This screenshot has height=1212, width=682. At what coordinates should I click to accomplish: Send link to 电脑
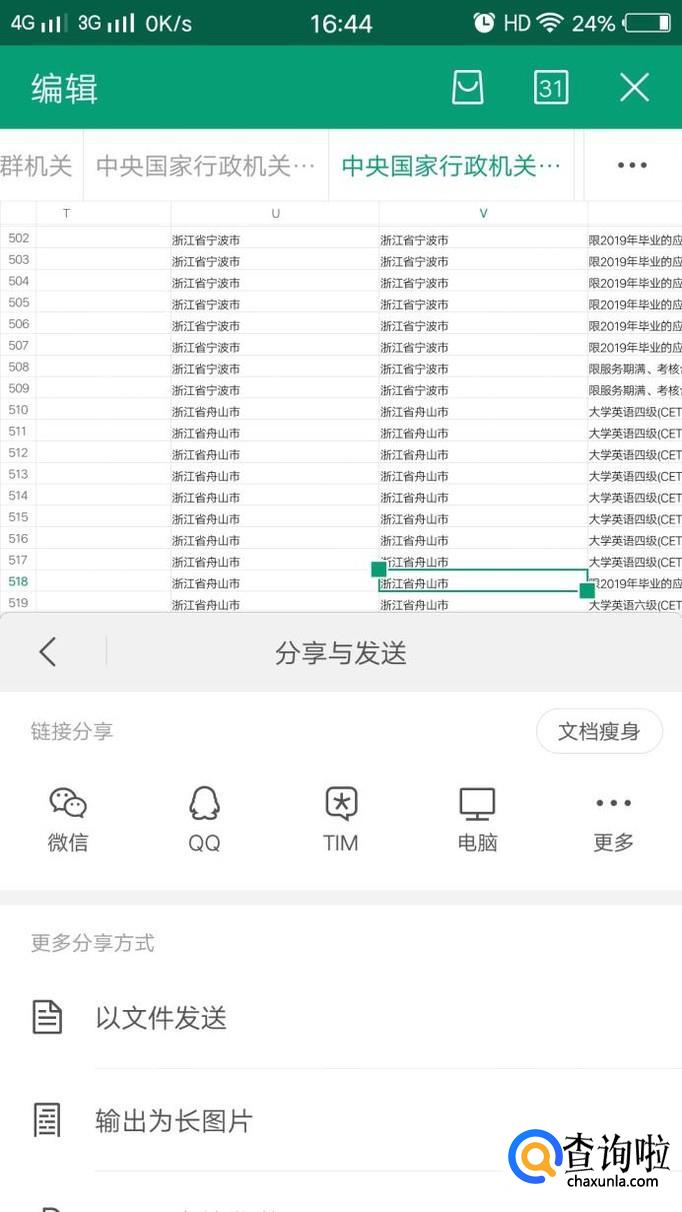[x=477, y=819]
